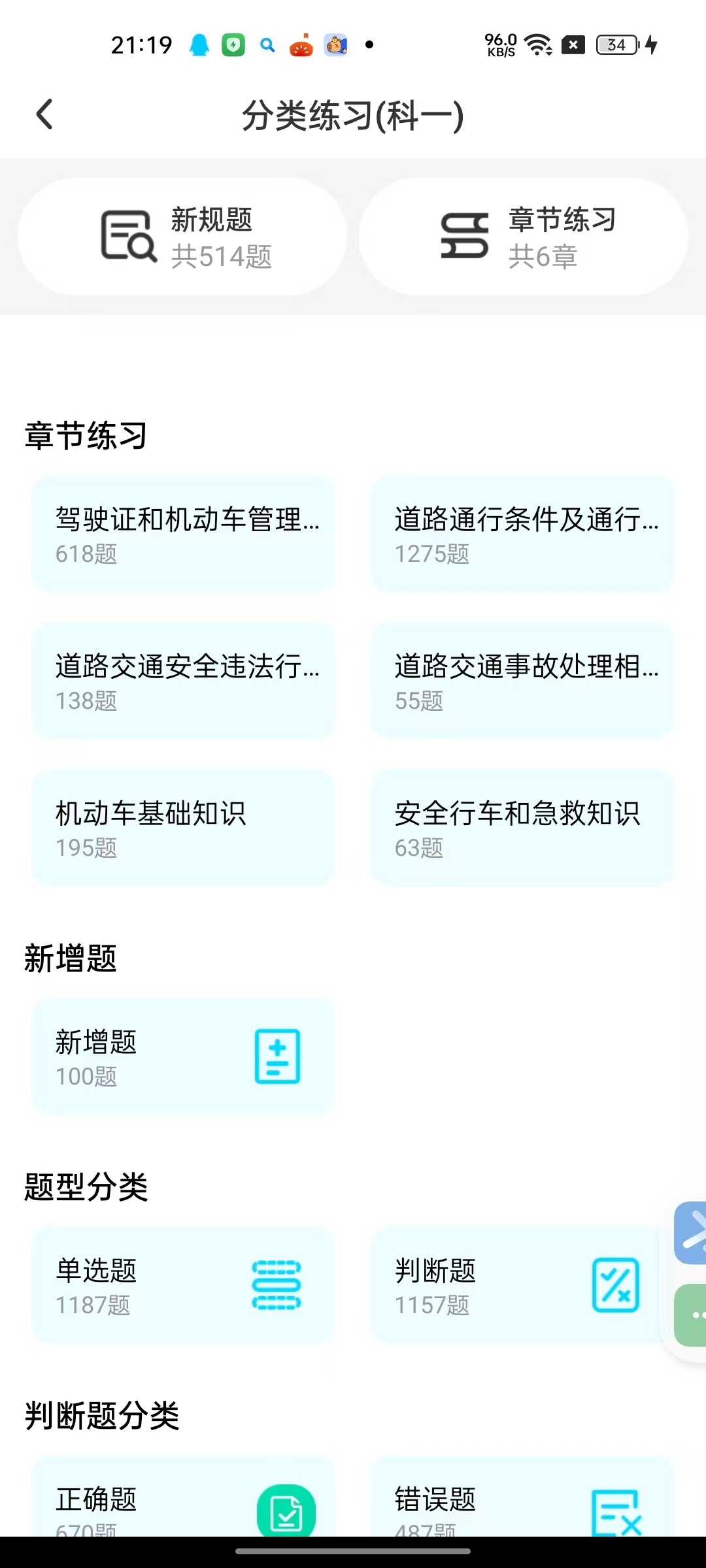Practice 单选题 question type
706x1568 pixels.
coord(184,1285)
